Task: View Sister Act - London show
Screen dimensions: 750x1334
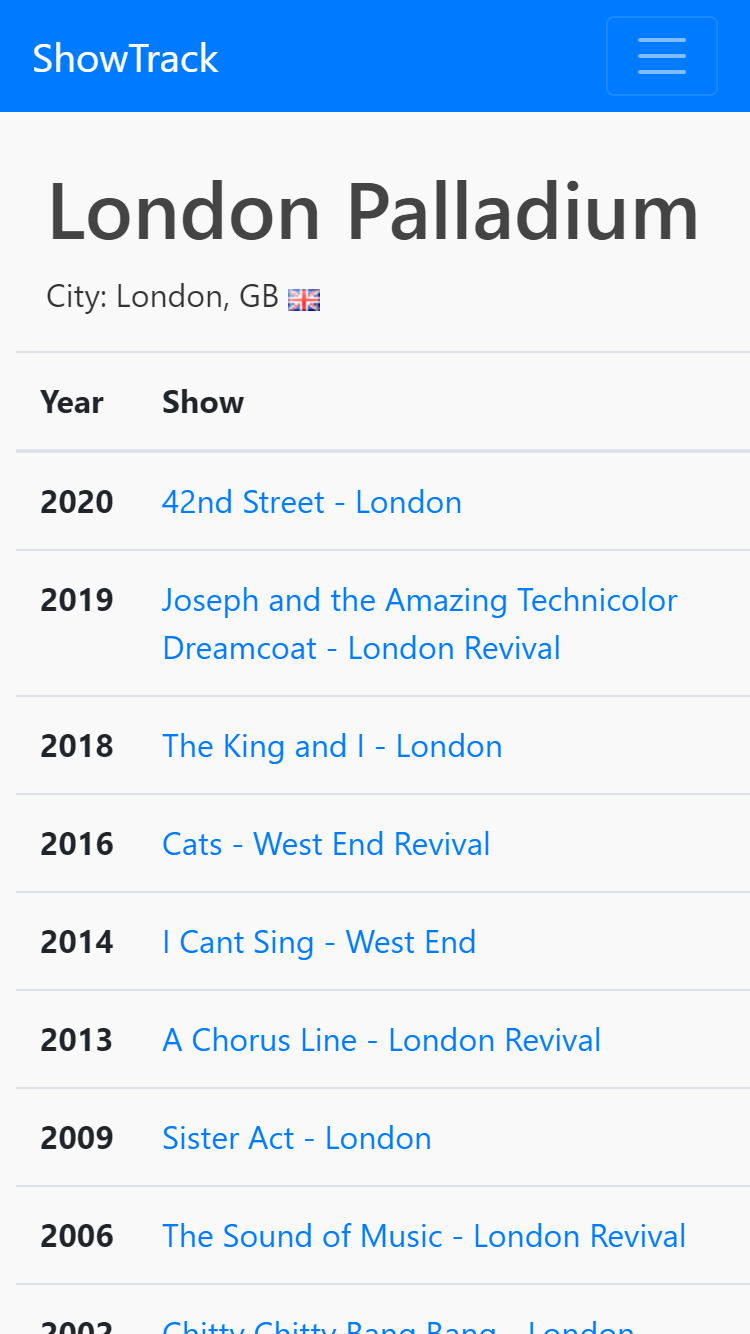Action: (x=296, y=1138)
